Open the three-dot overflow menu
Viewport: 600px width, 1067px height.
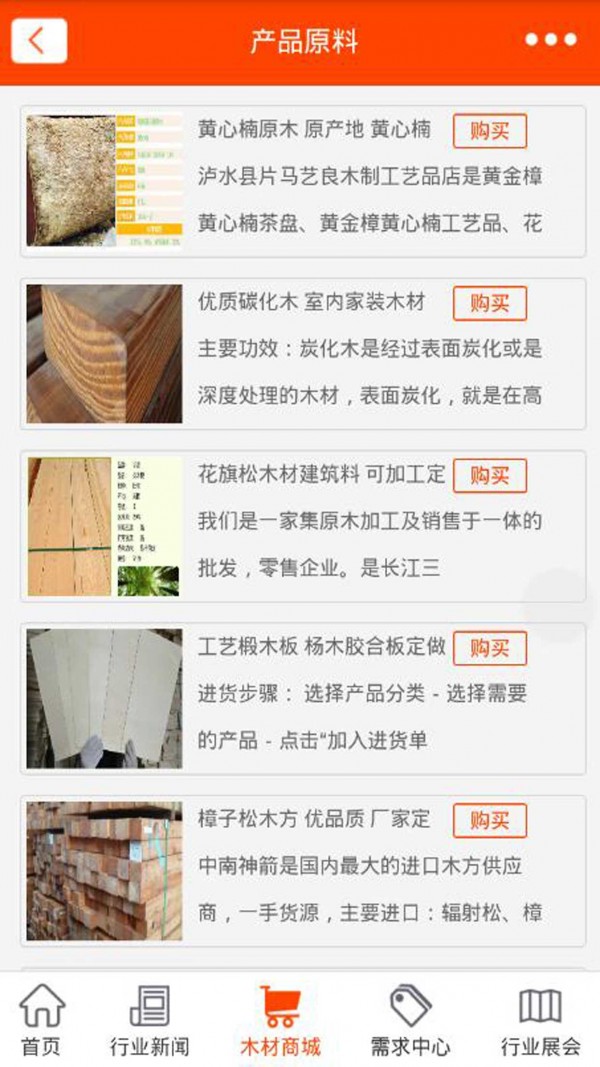[x=551, y=41]
